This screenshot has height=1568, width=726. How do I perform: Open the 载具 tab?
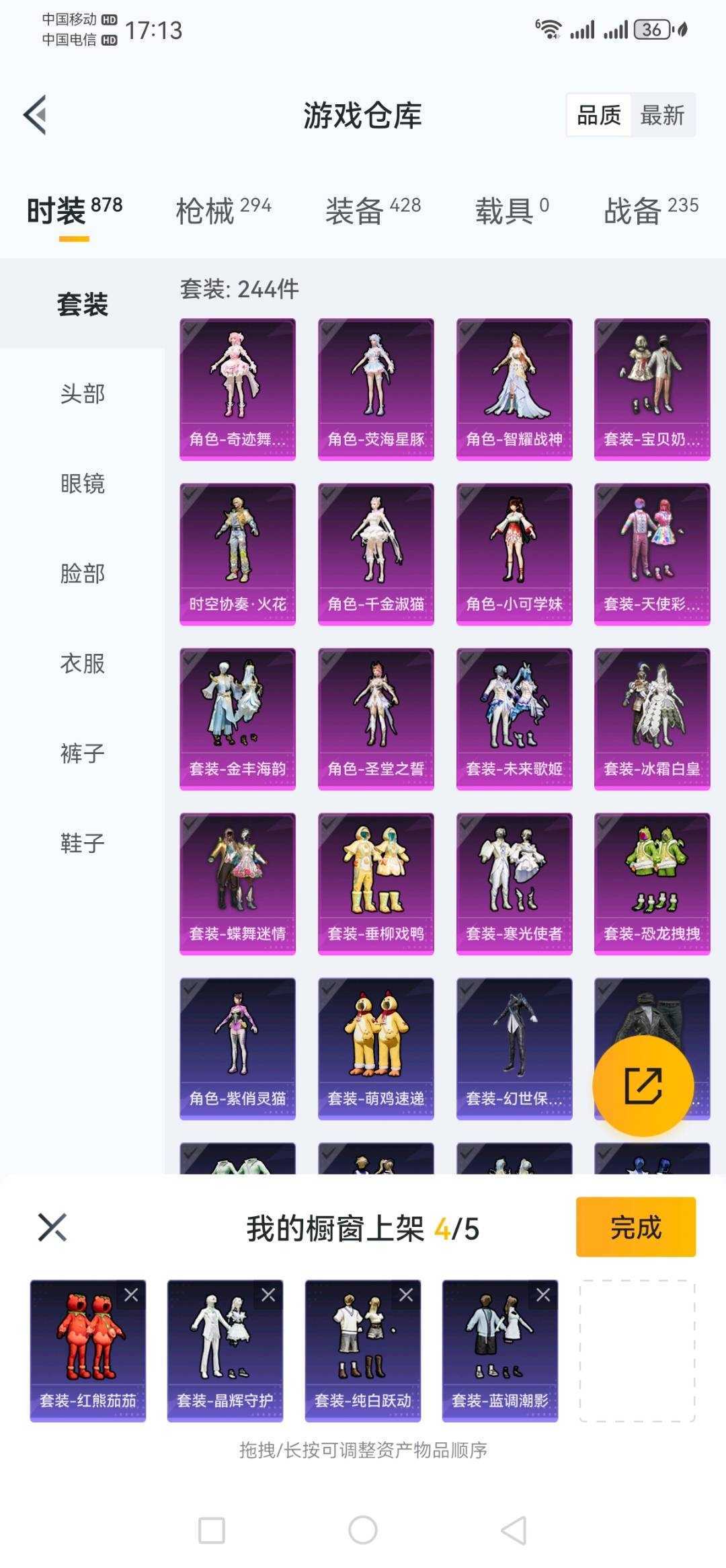click(x=512, y=211)
